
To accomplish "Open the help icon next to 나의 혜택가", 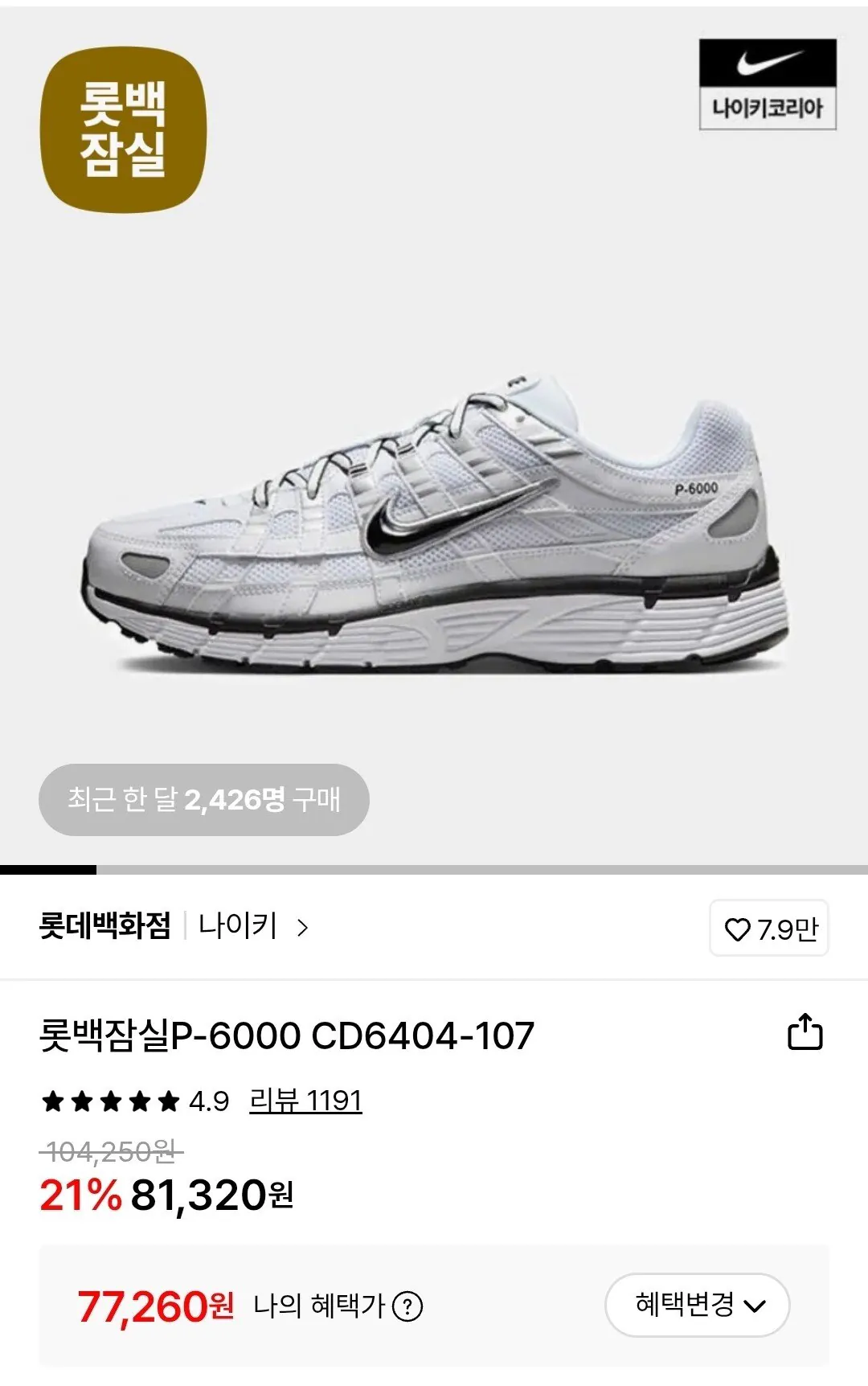I will pos(407,1305).
